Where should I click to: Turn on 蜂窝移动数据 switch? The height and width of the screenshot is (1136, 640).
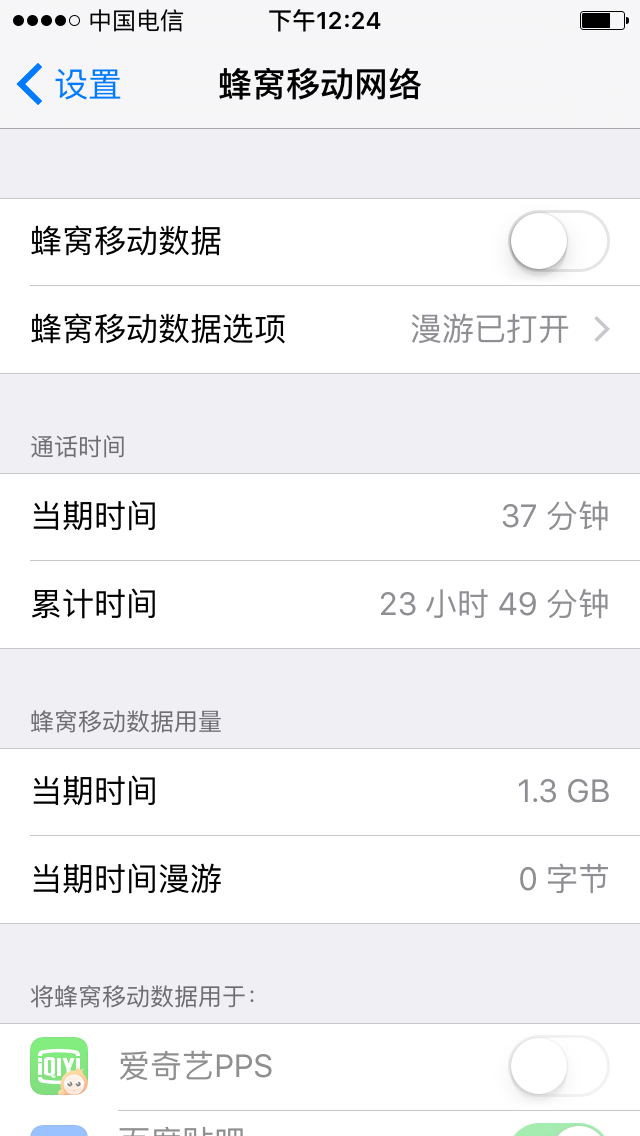[559, 241]
